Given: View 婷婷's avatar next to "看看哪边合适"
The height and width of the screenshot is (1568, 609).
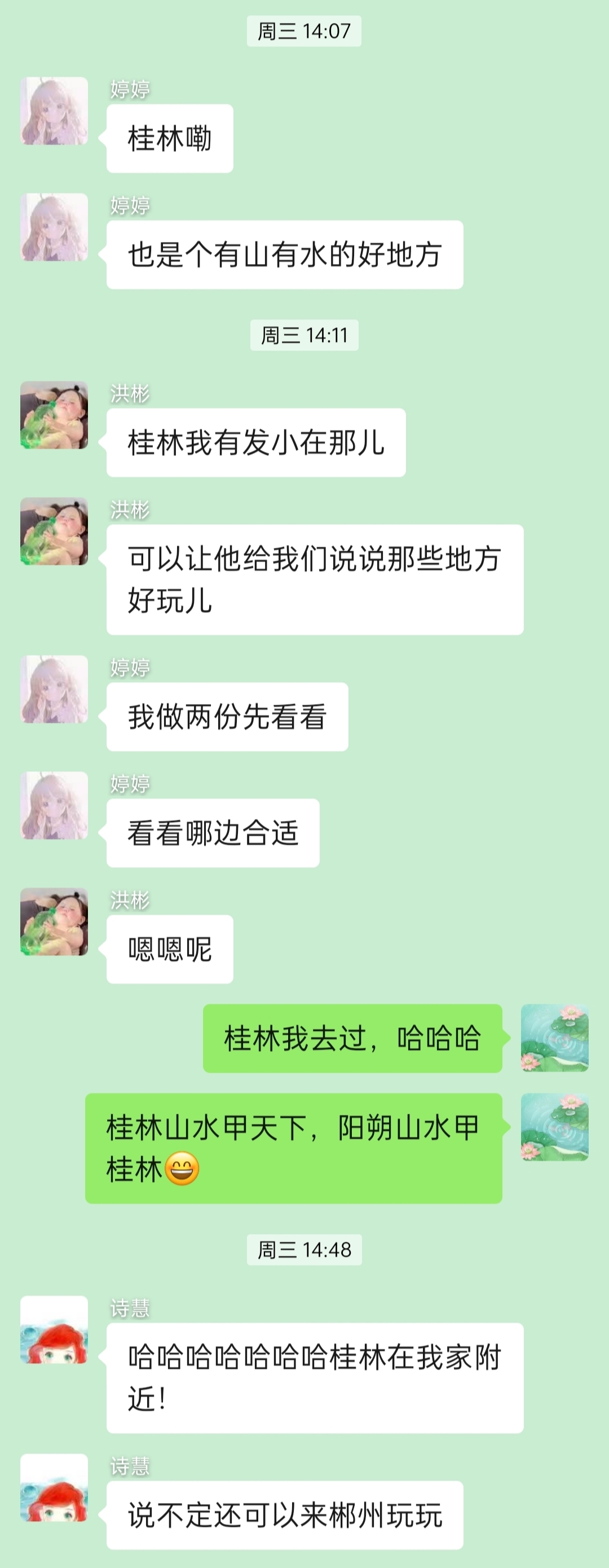Looking at the screenshot, I should coord(54,805).
